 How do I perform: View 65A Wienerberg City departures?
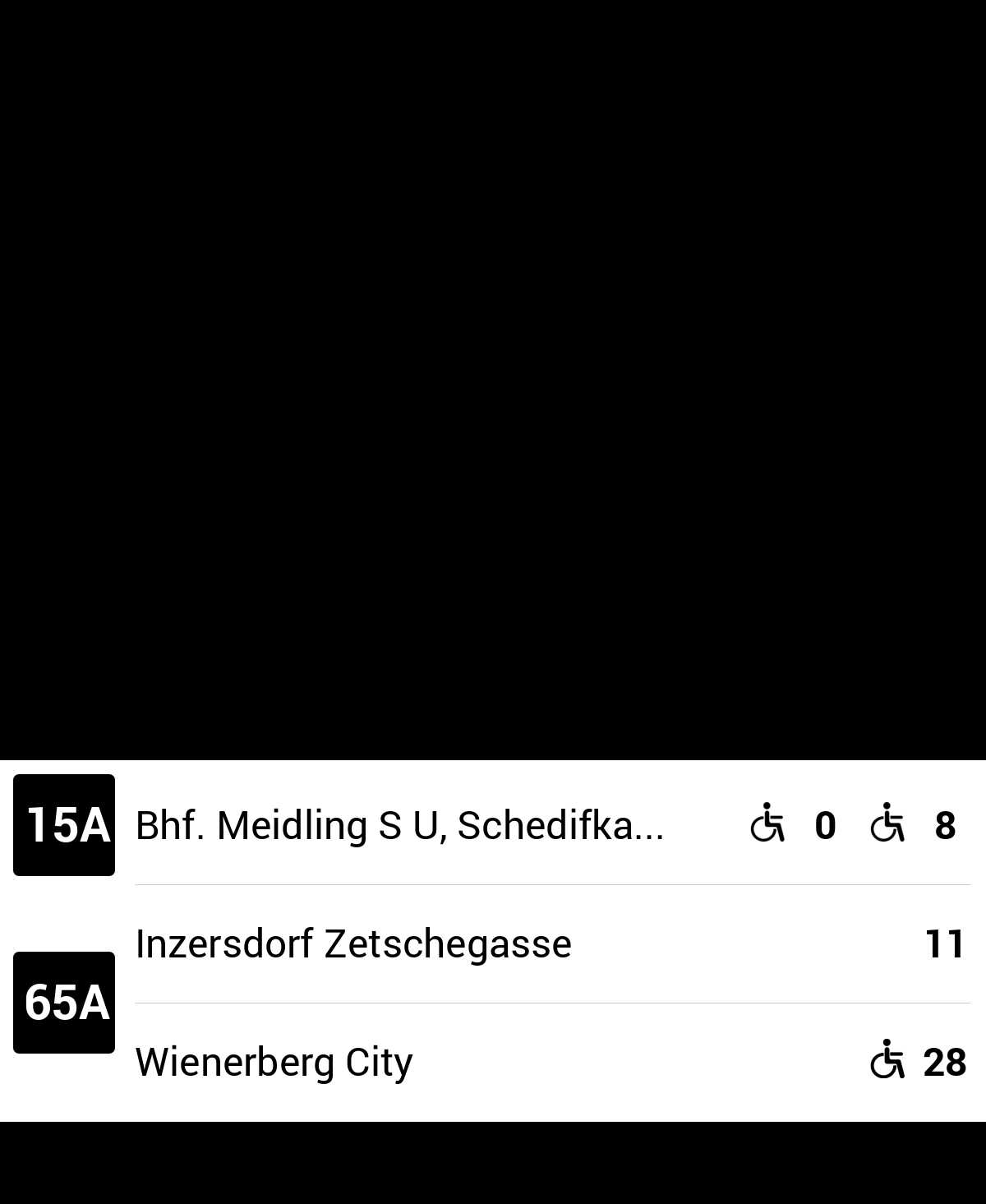click(x=274, y=1062)
